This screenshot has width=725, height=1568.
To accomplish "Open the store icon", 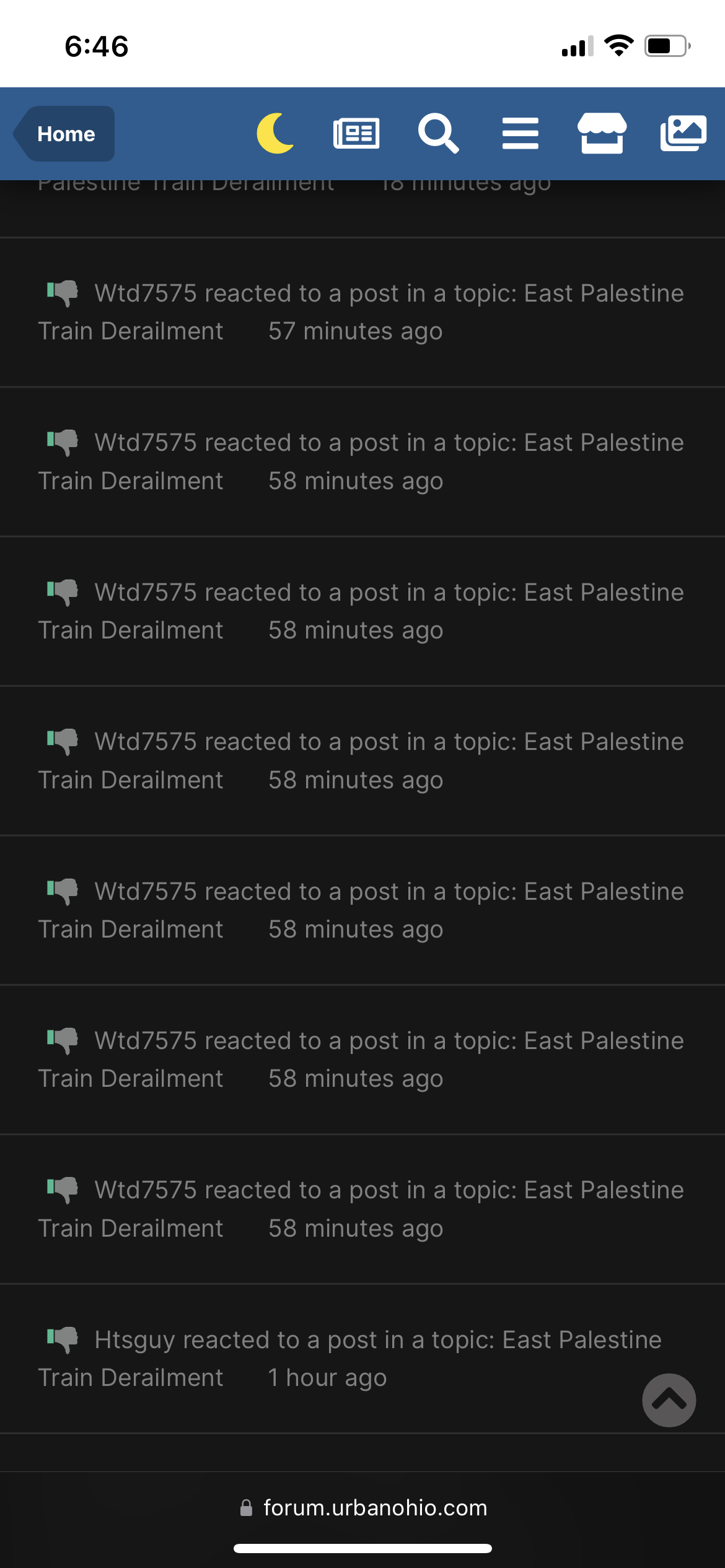I will pos(602,133).
